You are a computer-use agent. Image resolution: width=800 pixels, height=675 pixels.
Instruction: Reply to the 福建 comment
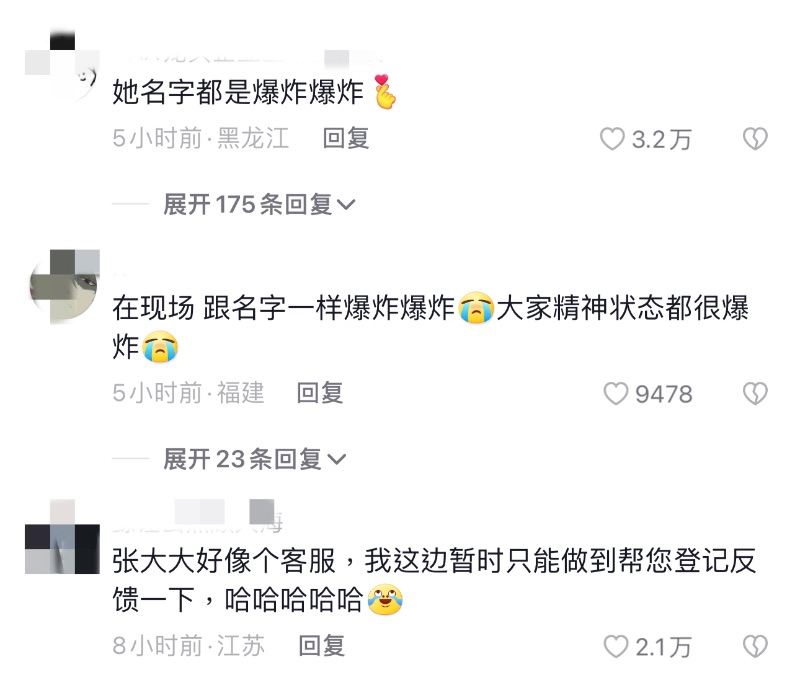click(x=320, y=393)
